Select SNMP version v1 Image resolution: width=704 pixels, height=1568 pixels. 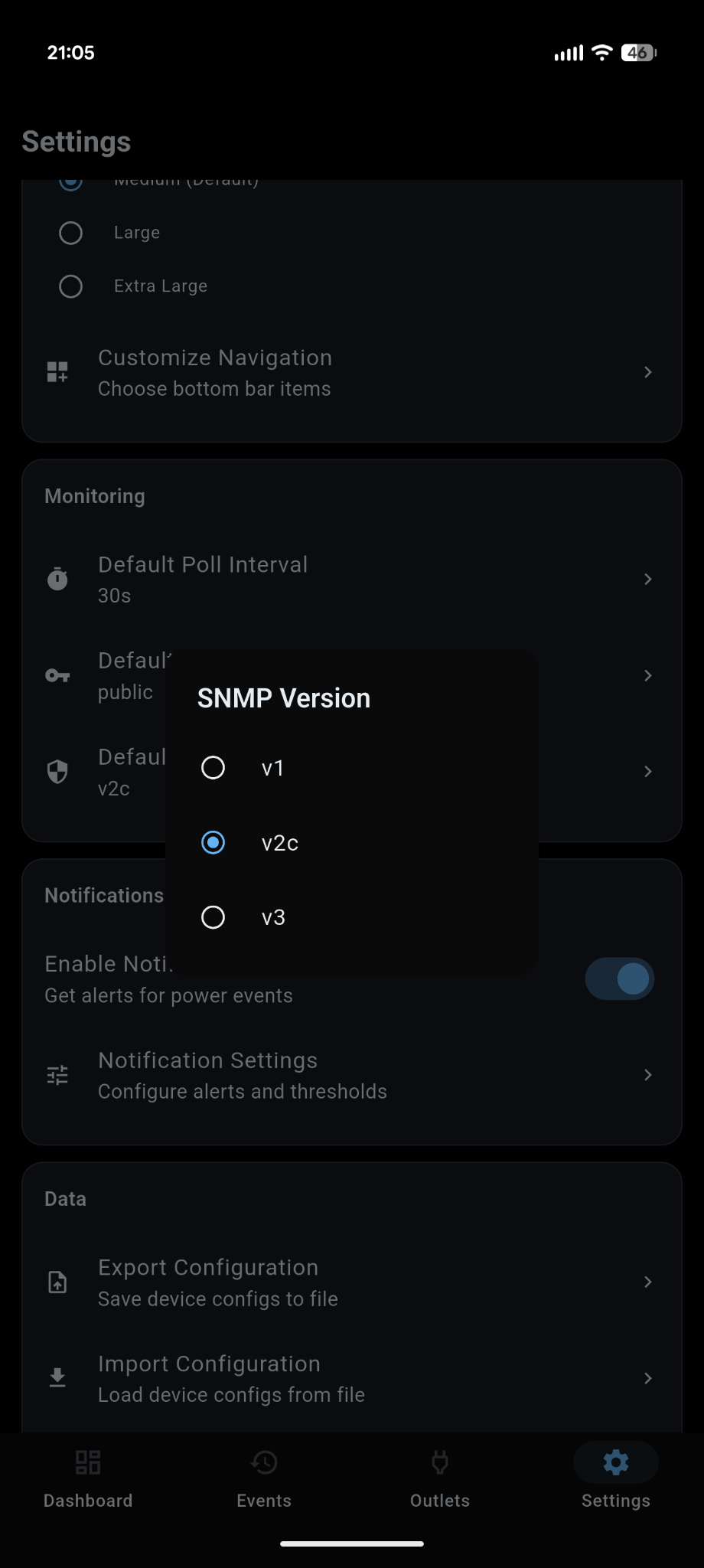coord(213,768)
